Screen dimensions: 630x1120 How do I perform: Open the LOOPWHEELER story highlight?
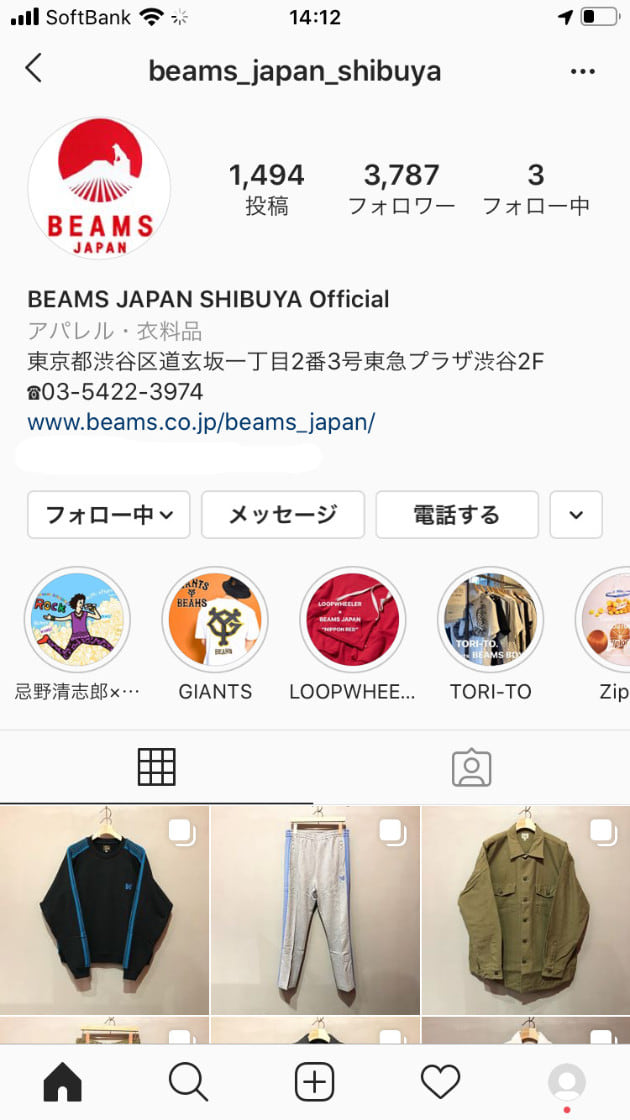coord(352,621)
